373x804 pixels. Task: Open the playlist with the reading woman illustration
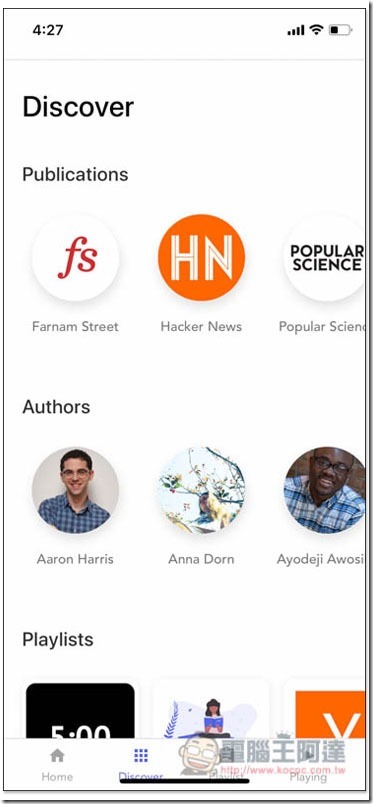pyautogui.click(x=212, y=711)
